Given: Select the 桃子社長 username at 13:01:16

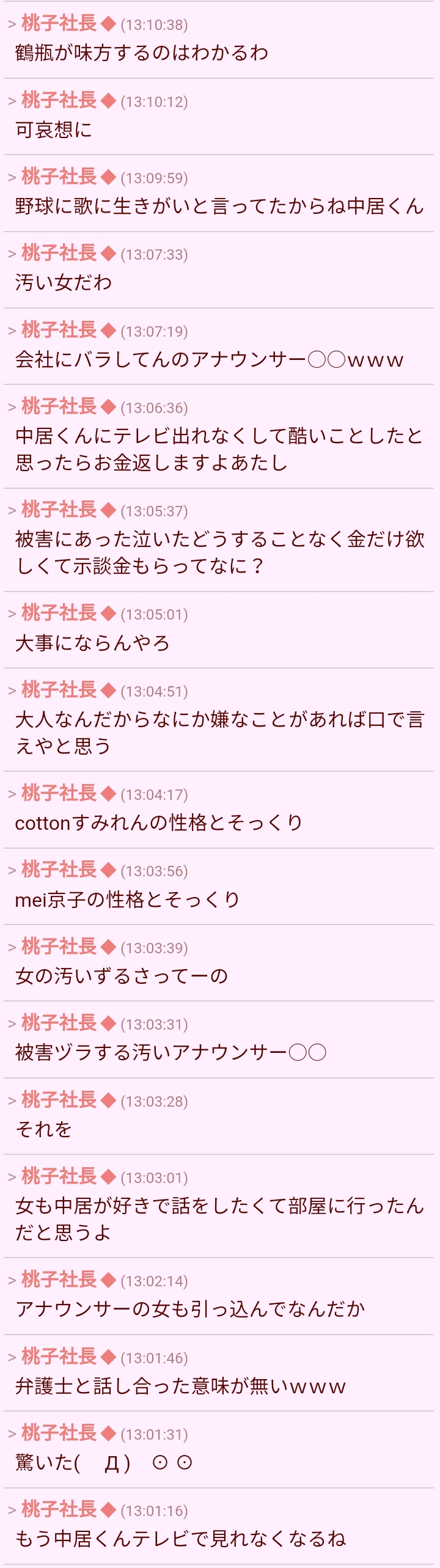Looking at the screenshot, I should (59, 1510).
